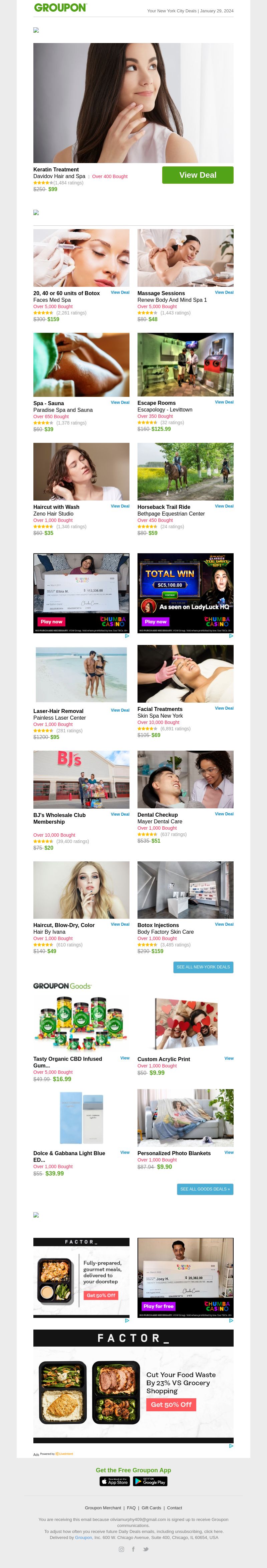
Task: Tap See All Goods Deals
Action: tap(205, 1189)
